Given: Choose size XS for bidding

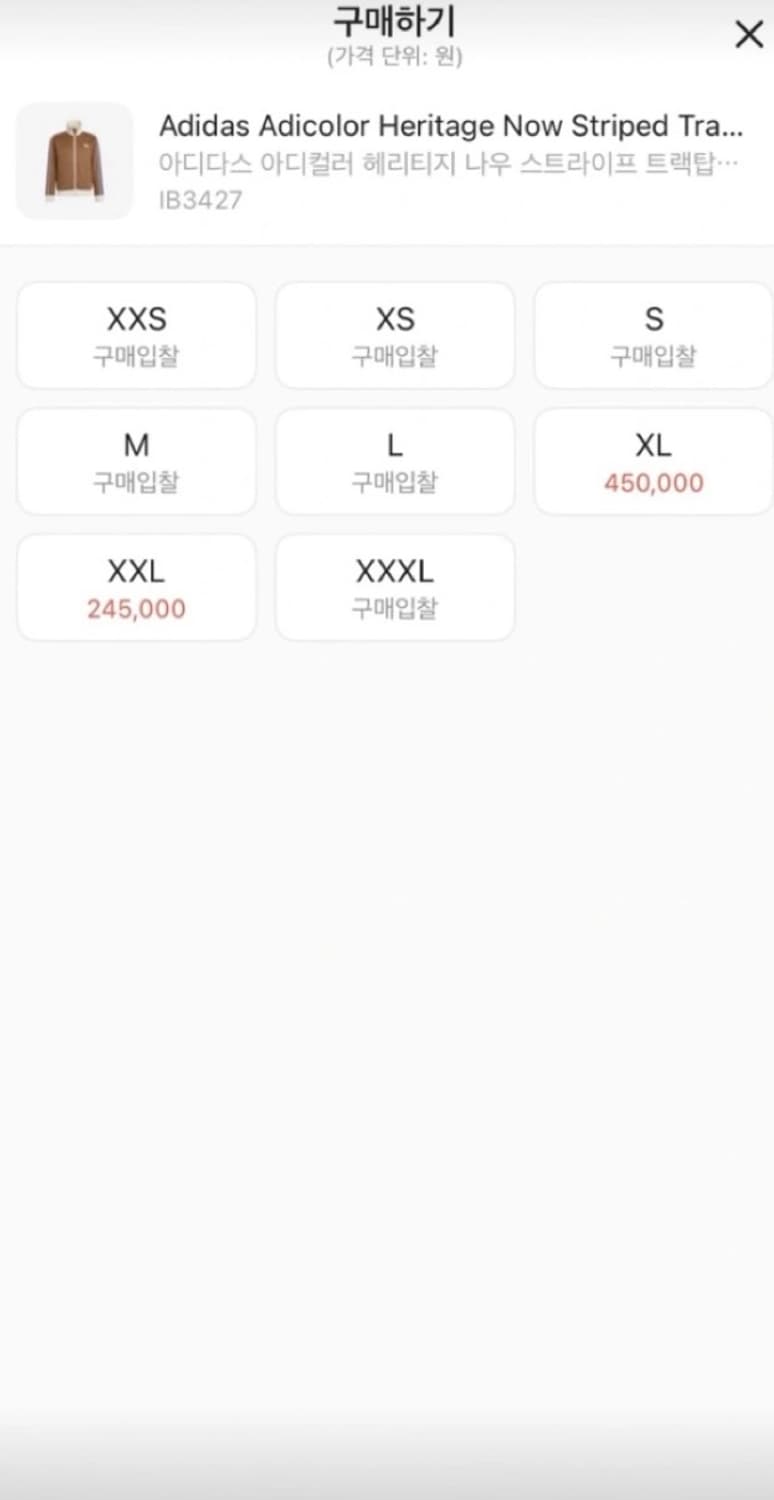Looking at the screenshot, I should [x=394, y=335].
